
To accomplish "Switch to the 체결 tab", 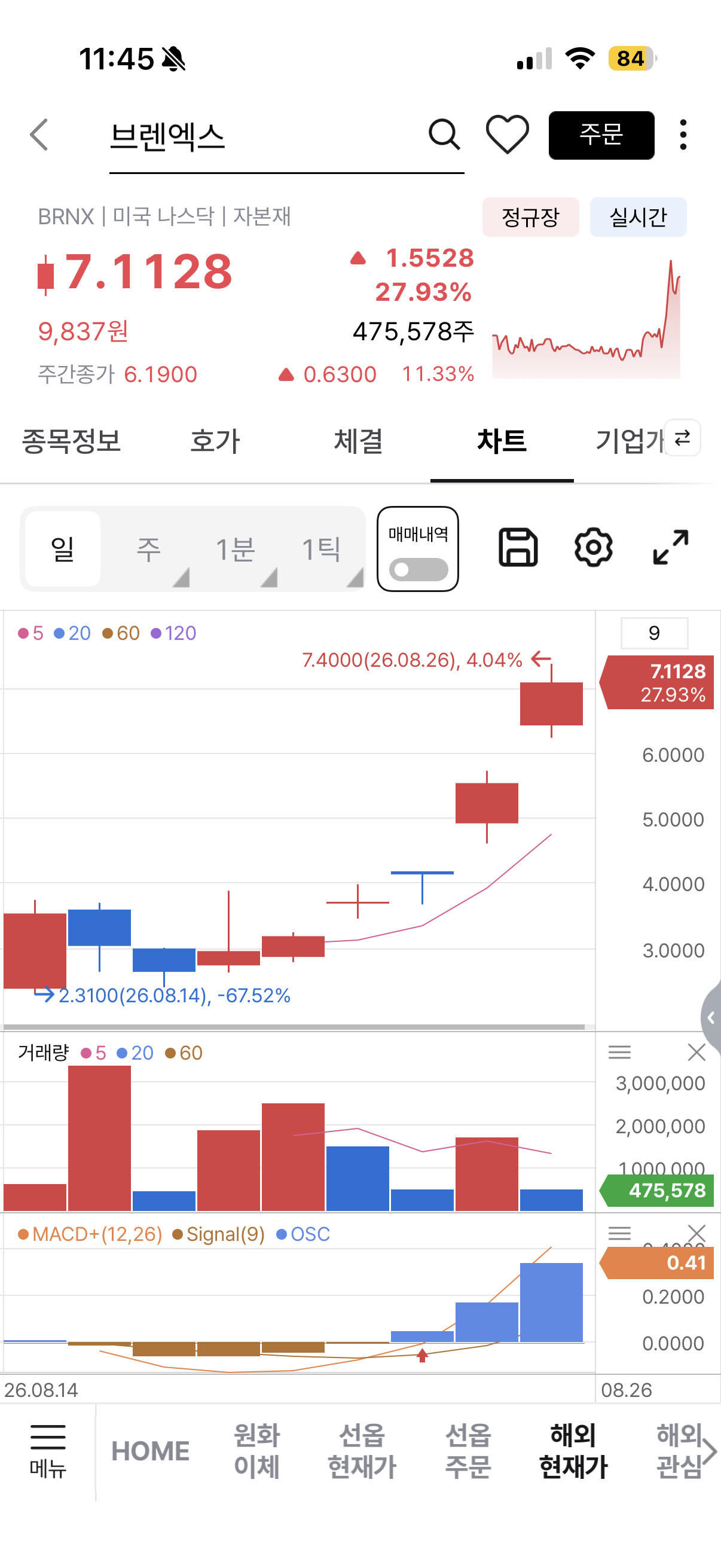I will pyautogui.click(x=358, y=441).
